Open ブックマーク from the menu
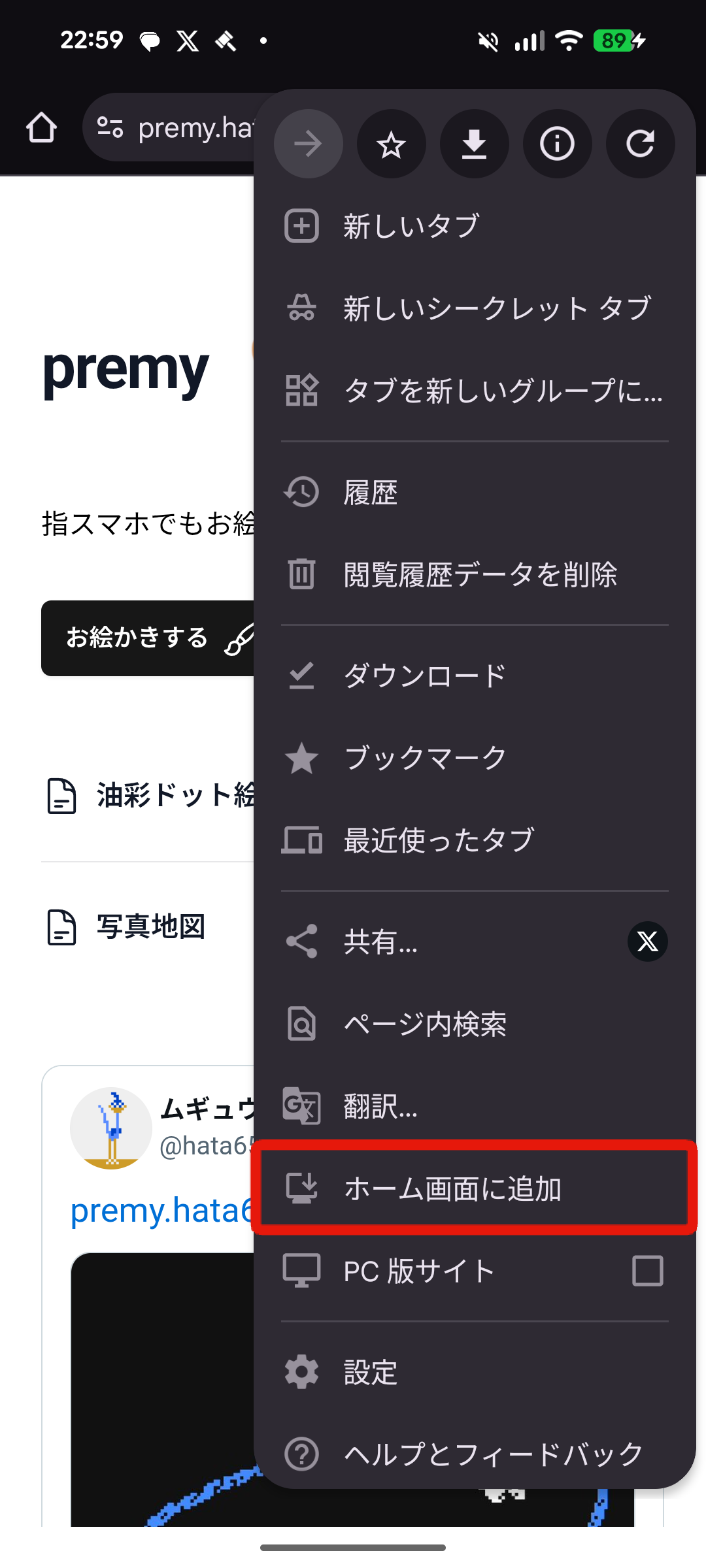 425,758
